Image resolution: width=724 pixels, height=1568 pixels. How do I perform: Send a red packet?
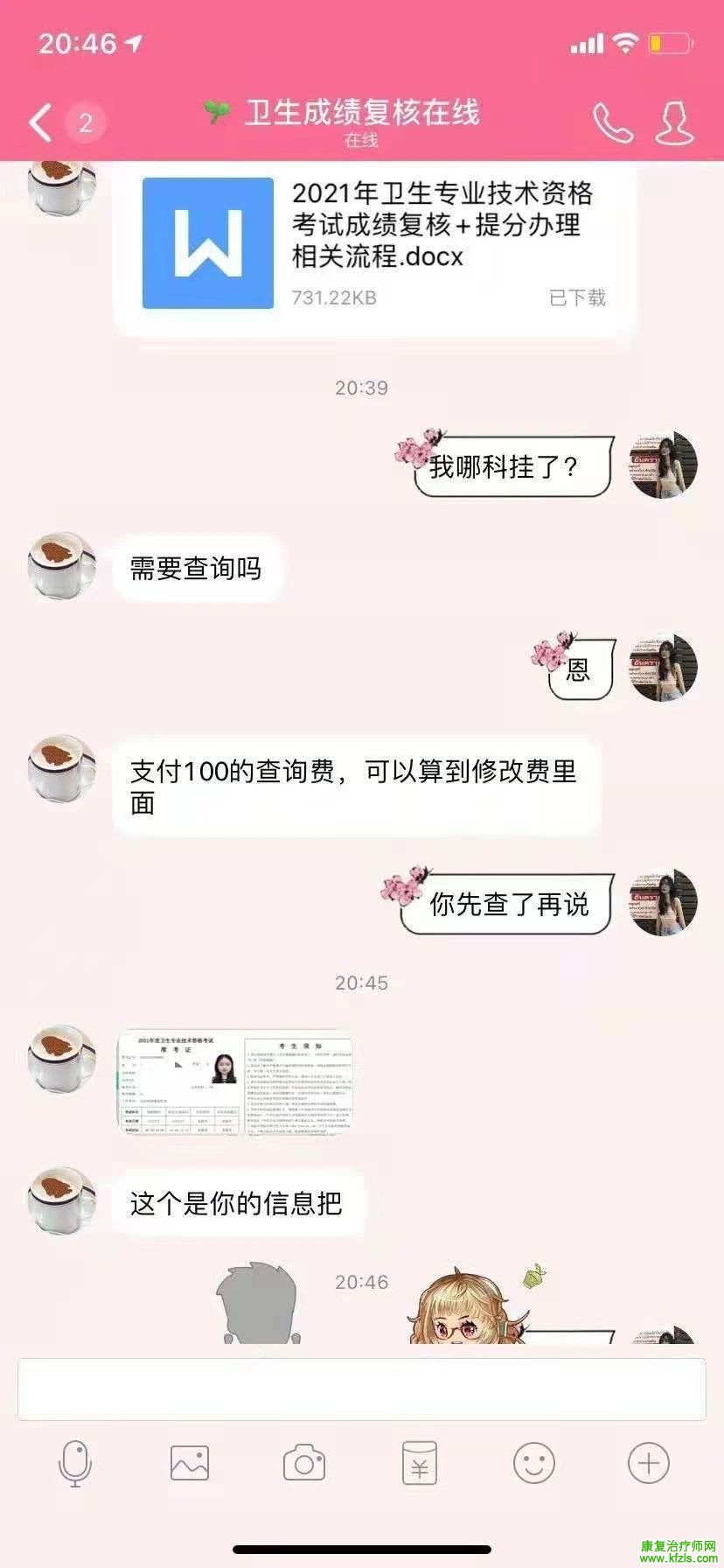click(419, 1464)
